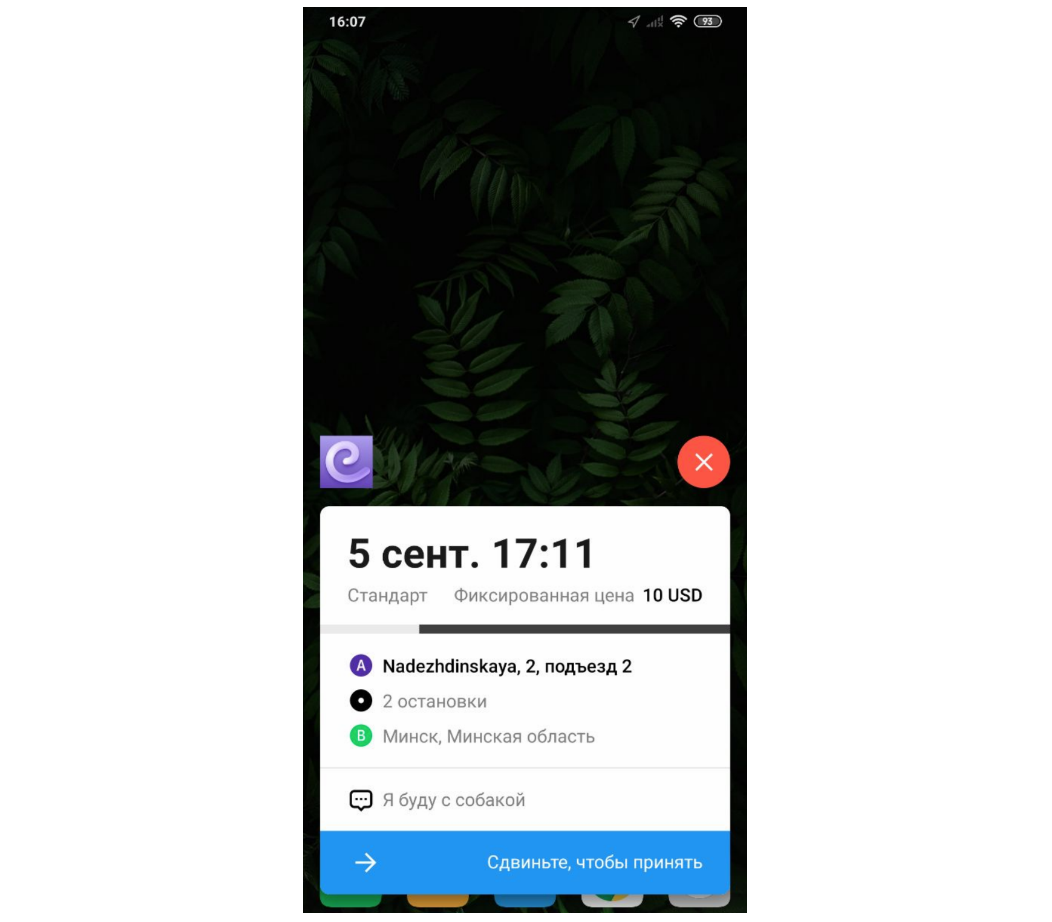Dismiss the order with the red X
Viewport: 1052px width, 922px height.
click(703, 462)
